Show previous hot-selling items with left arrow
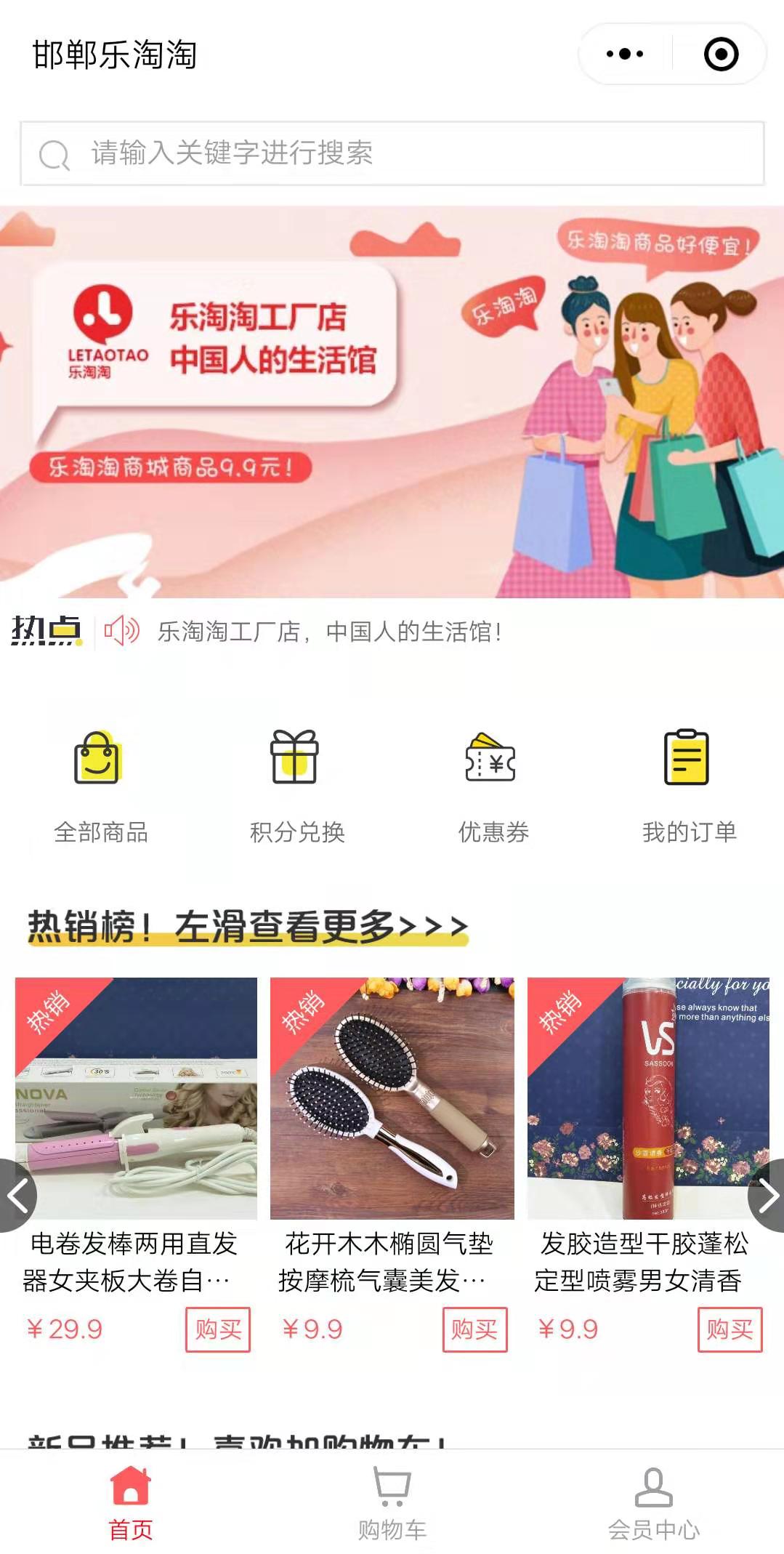784x1554 pixels. pyautogui.click(x=17, y=1196)
